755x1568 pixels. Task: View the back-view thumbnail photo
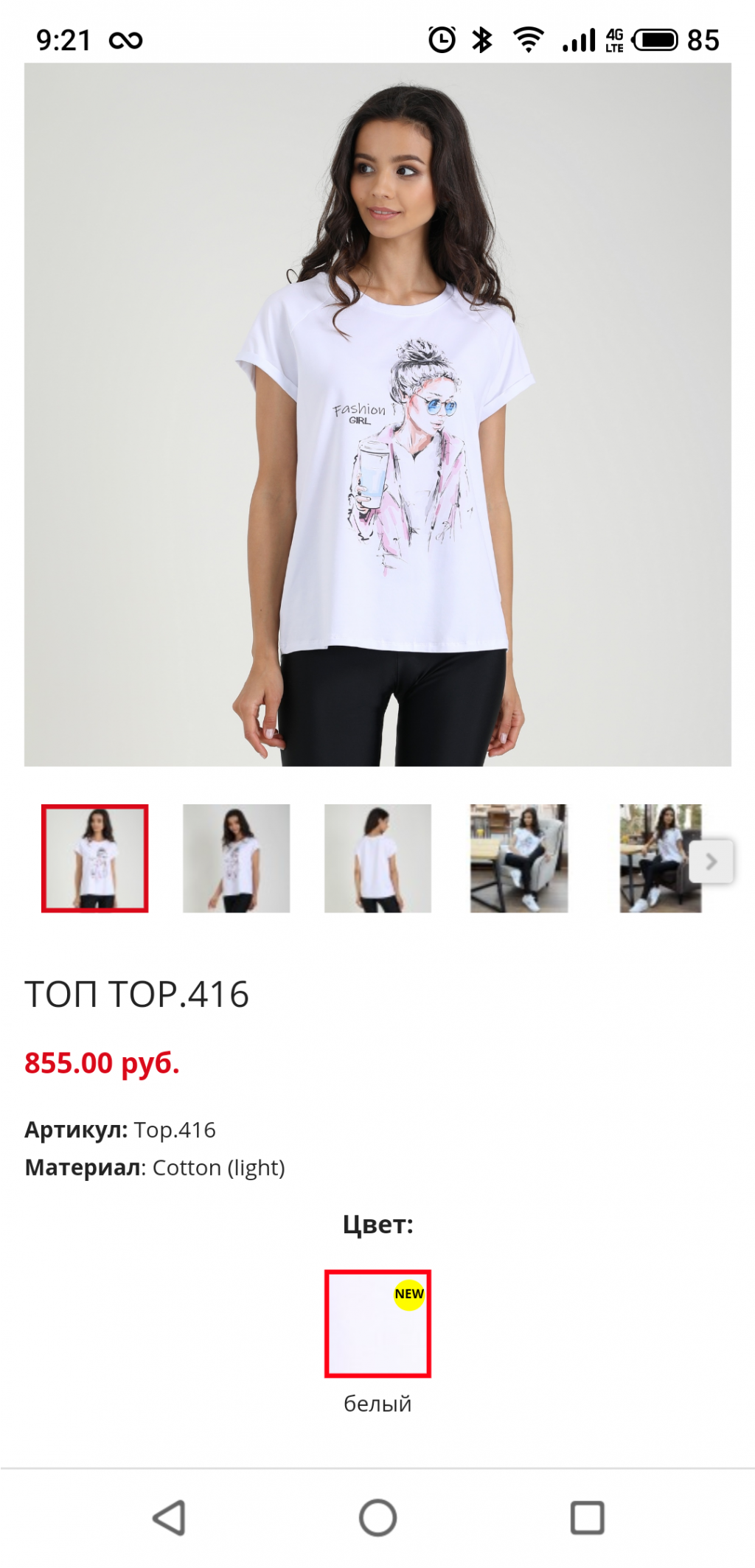(377, 858)
